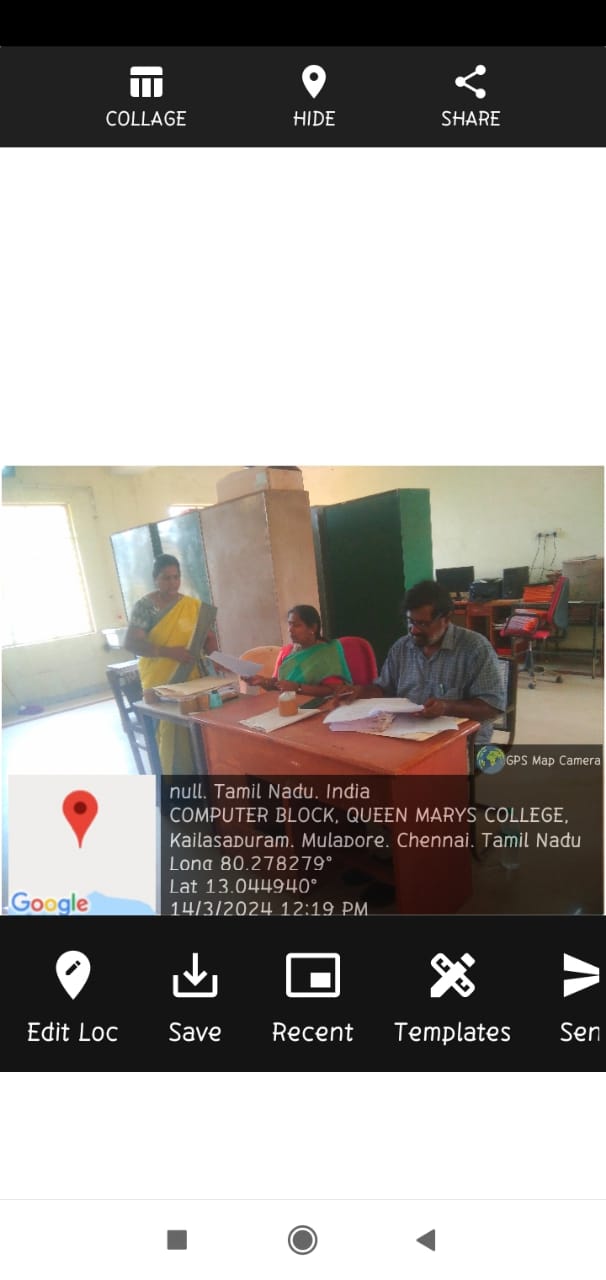Save the photo to the device
Viewport: 606px width, 1280px height.
click(x=195, y=996)
